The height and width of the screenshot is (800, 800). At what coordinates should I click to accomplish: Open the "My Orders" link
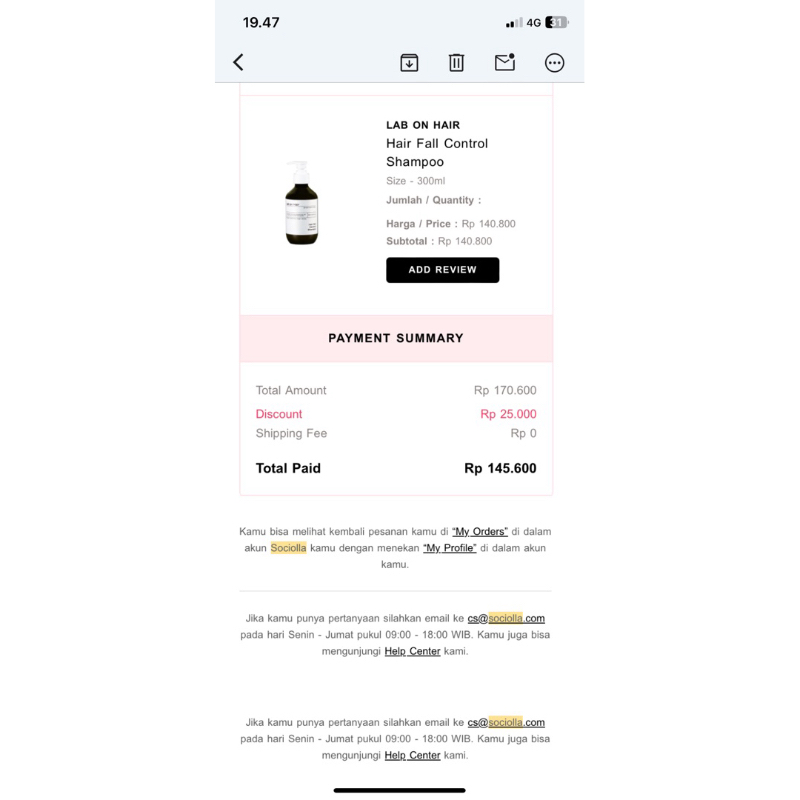click(x=480, y=531)
